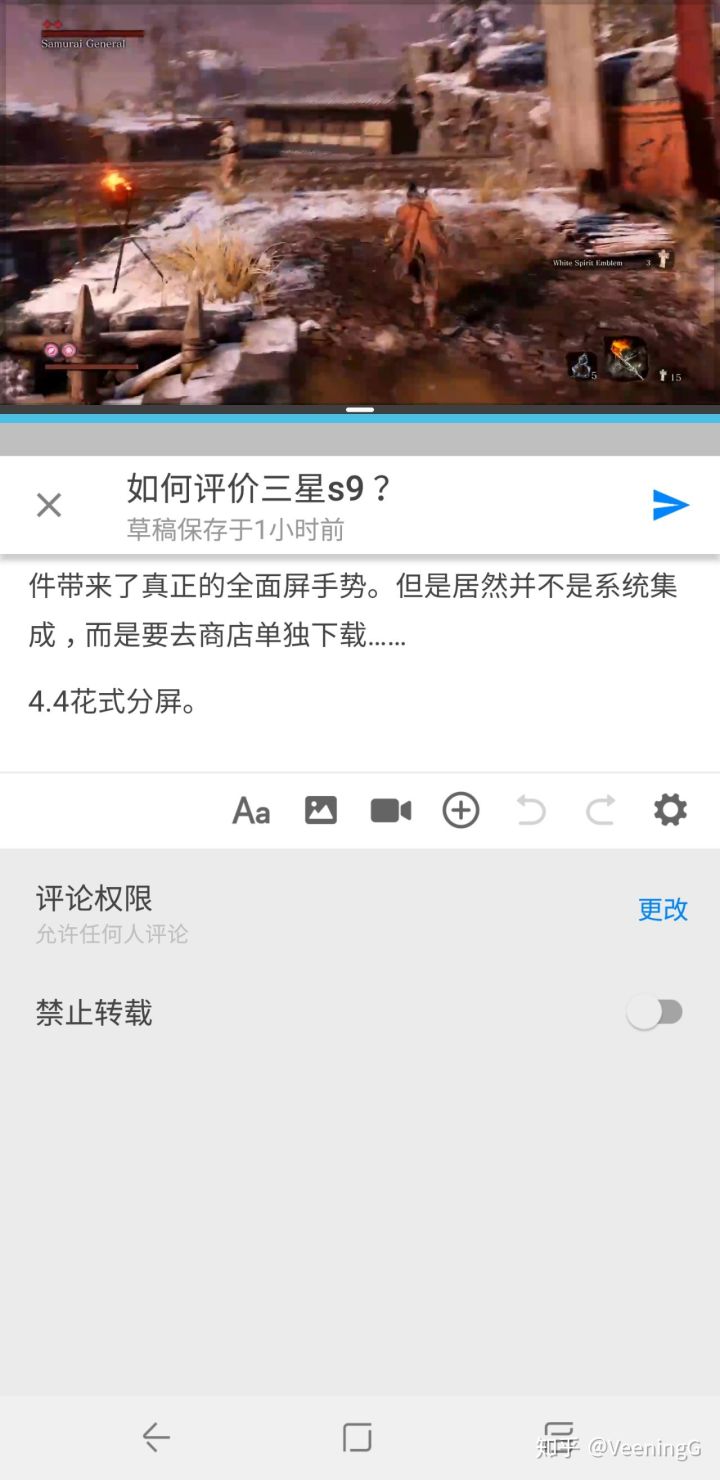Expand the 评论权限 settings row

(92, 899)
